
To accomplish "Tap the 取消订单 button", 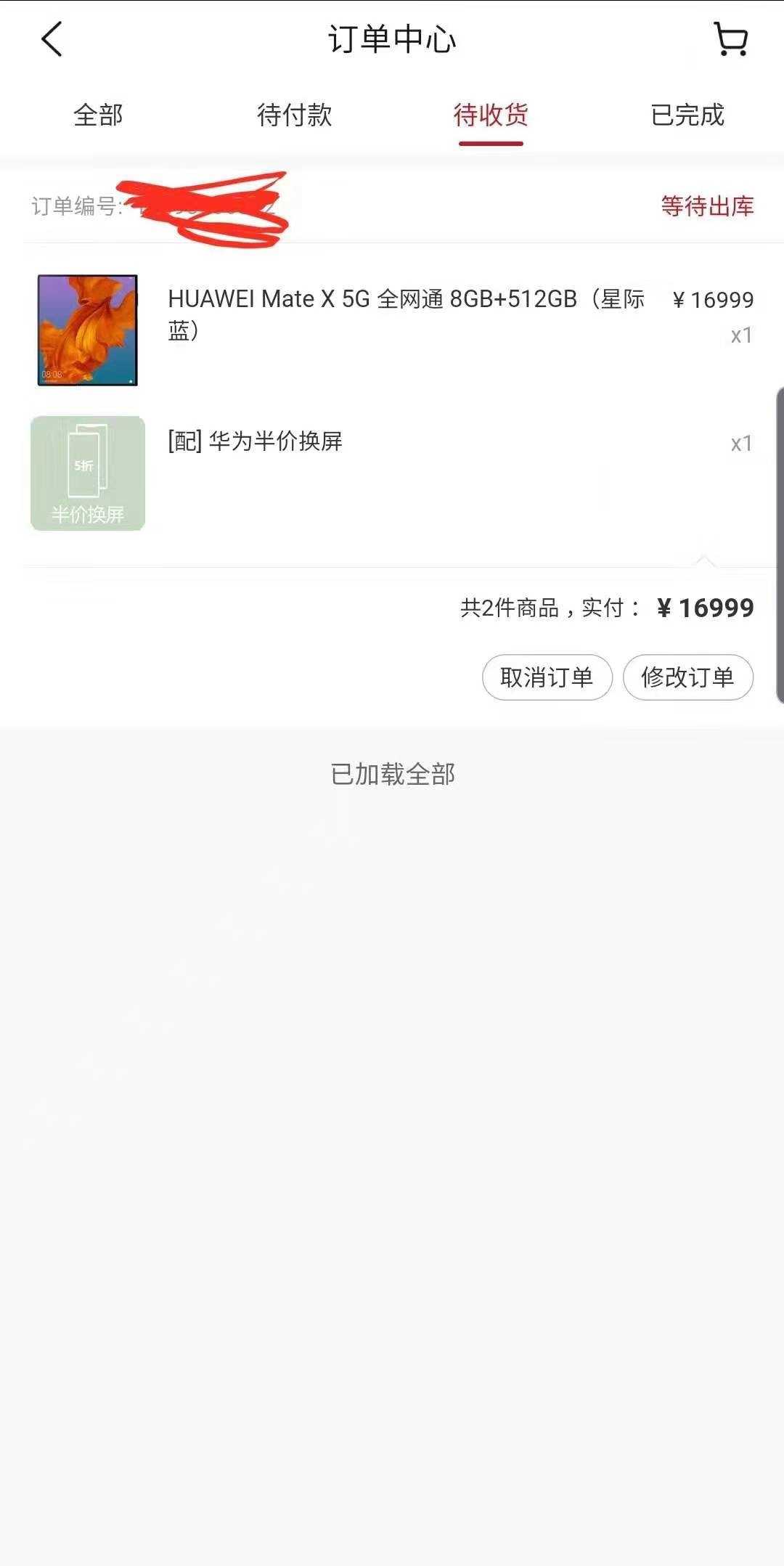I will (x=547, y=677).
